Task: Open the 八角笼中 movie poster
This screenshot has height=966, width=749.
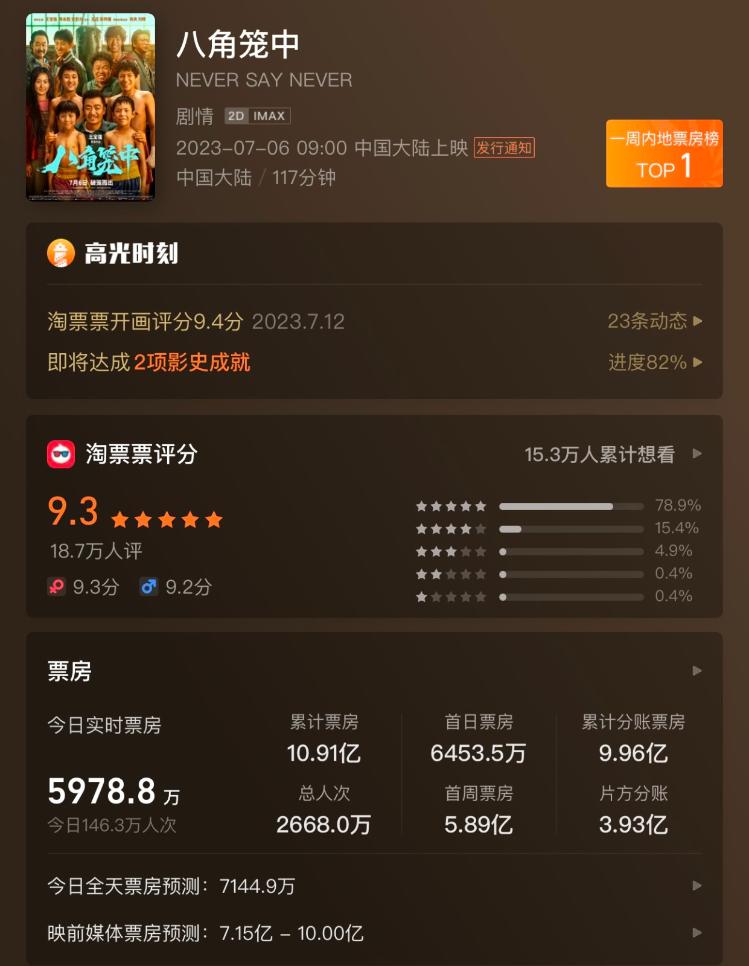Action: [90, 107]
